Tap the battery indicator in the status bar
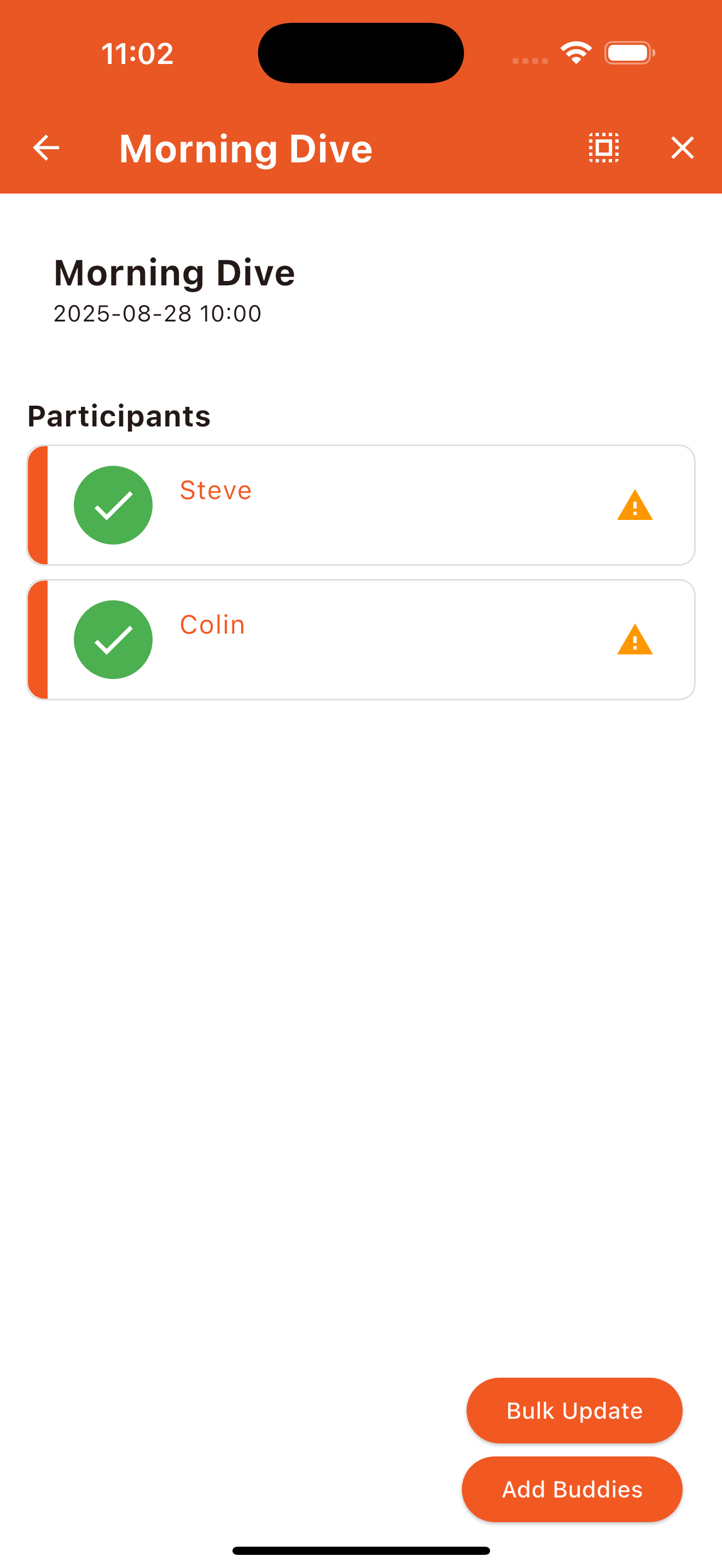722x1568 pixels. coord(628,53)
